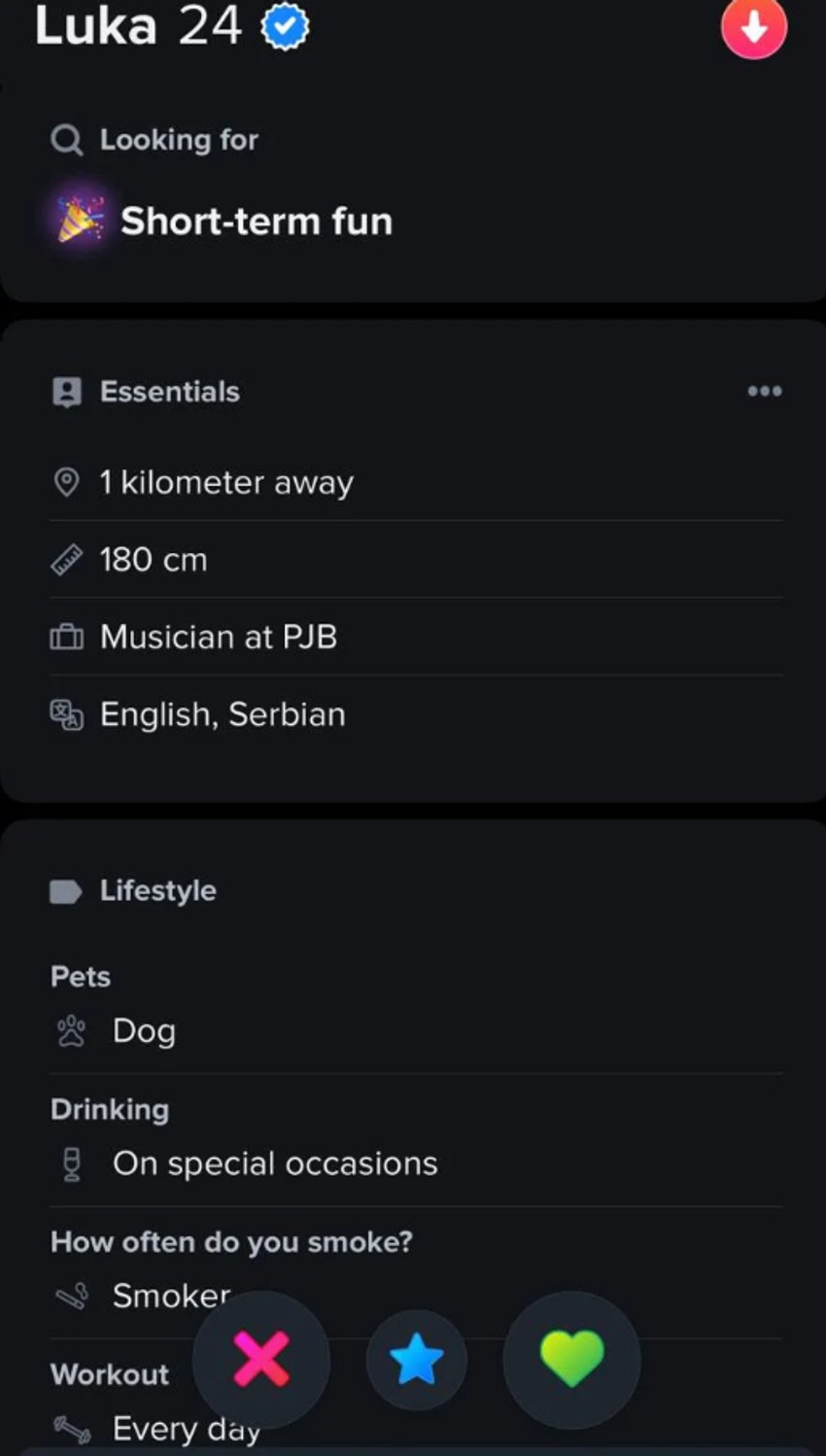The width and height of the screenshot is (826, 1456).
Task: Tap the blue verified badge next to Luka
Action: click(x=283, y=26)
